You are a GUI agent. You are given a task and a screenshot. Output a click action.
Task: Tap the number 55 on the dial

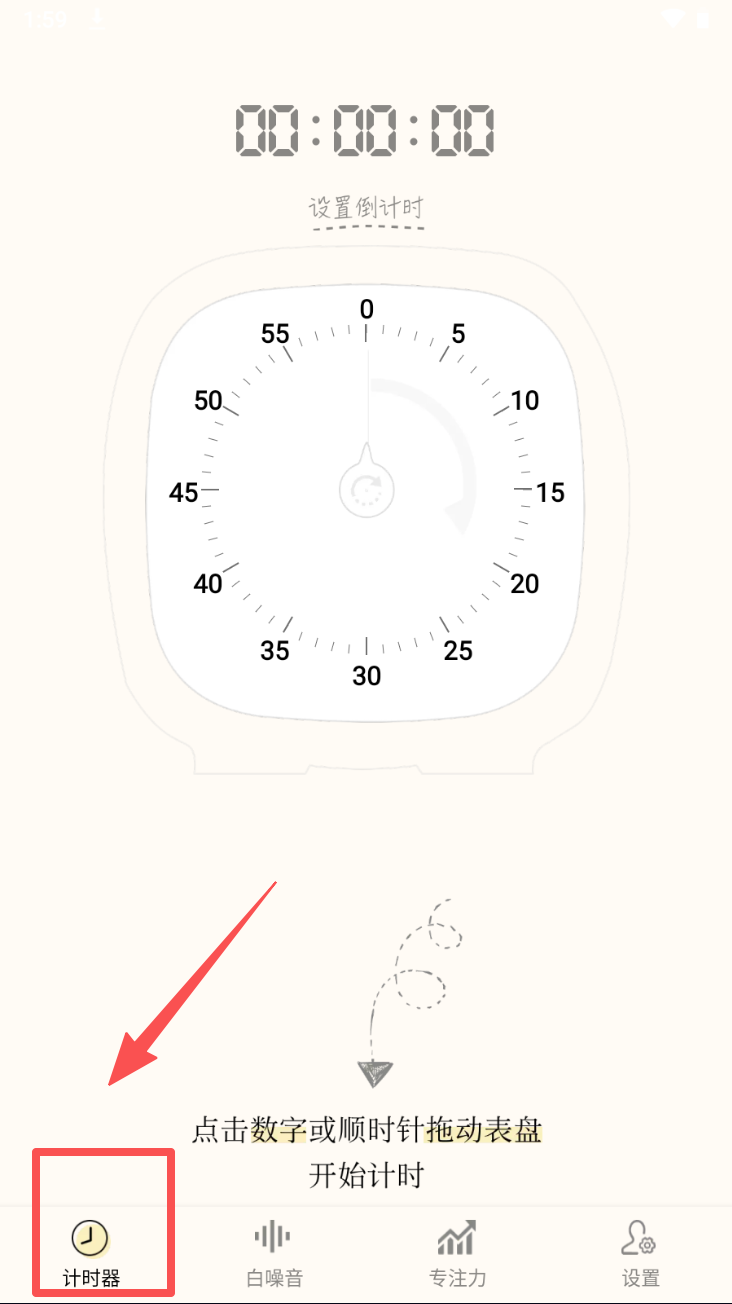coord(275,334)
